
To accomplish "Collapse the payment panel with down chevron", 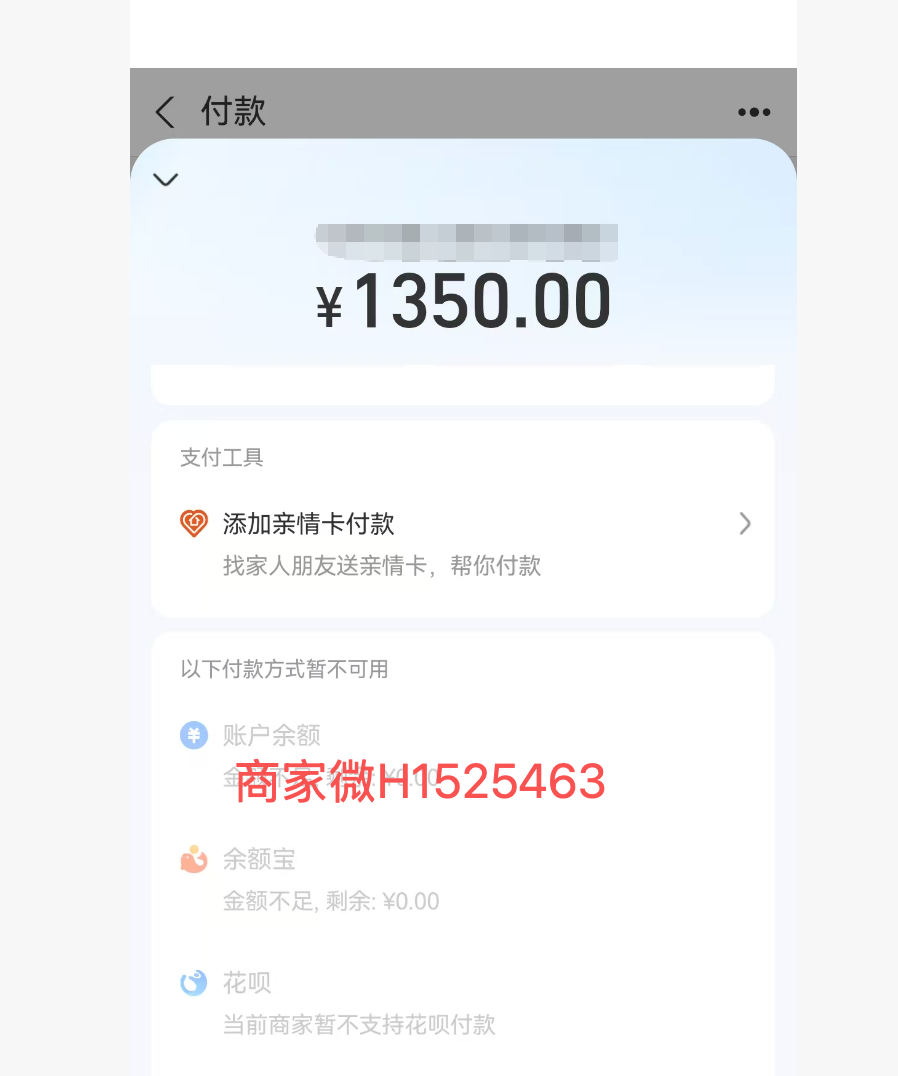I will pyautogui.click(x=165, y=179).
